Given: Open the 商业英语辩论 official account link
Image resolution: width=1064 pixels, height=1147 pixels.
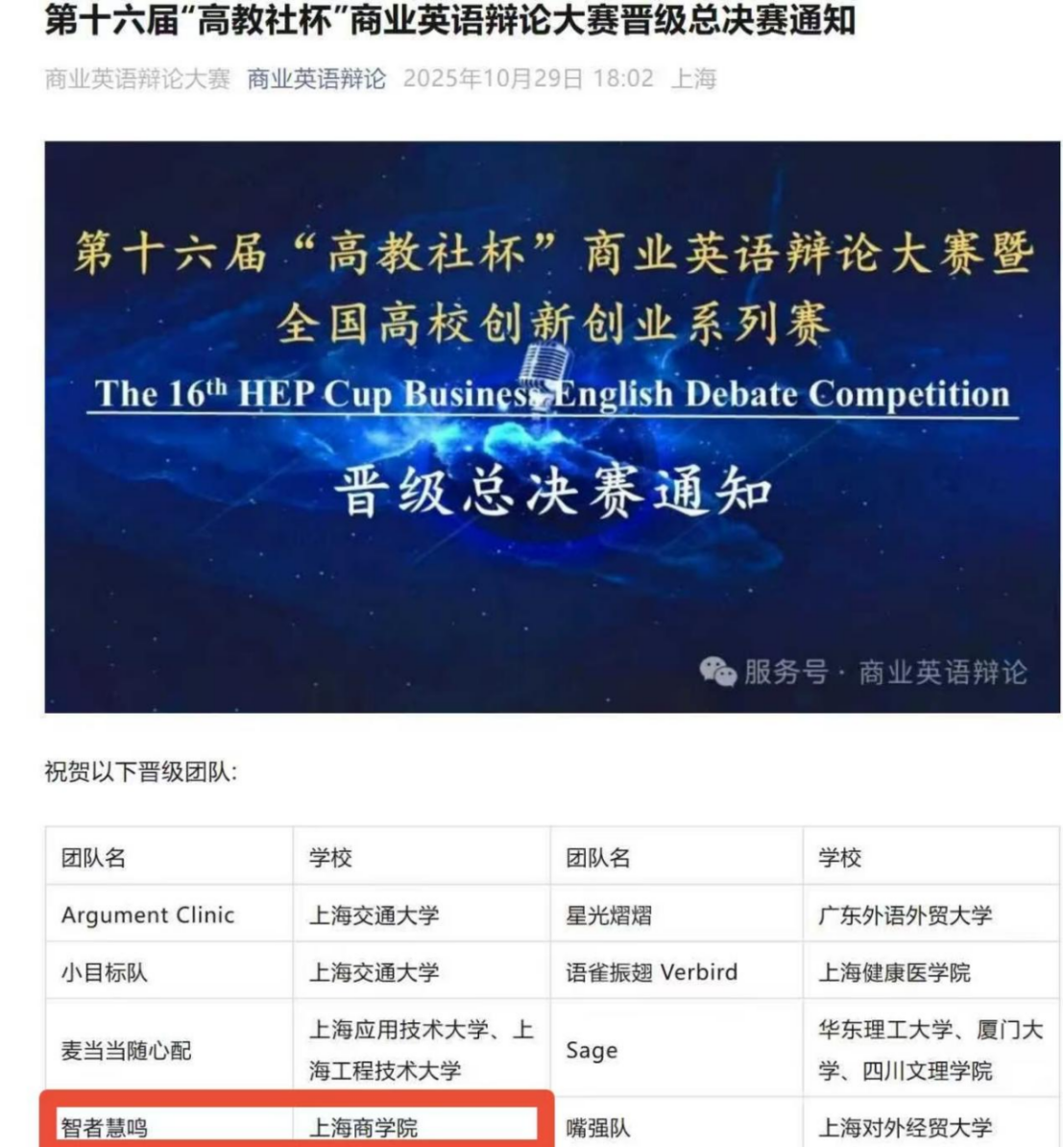Looking at the screenshot, I should click(x=316, y=79).
